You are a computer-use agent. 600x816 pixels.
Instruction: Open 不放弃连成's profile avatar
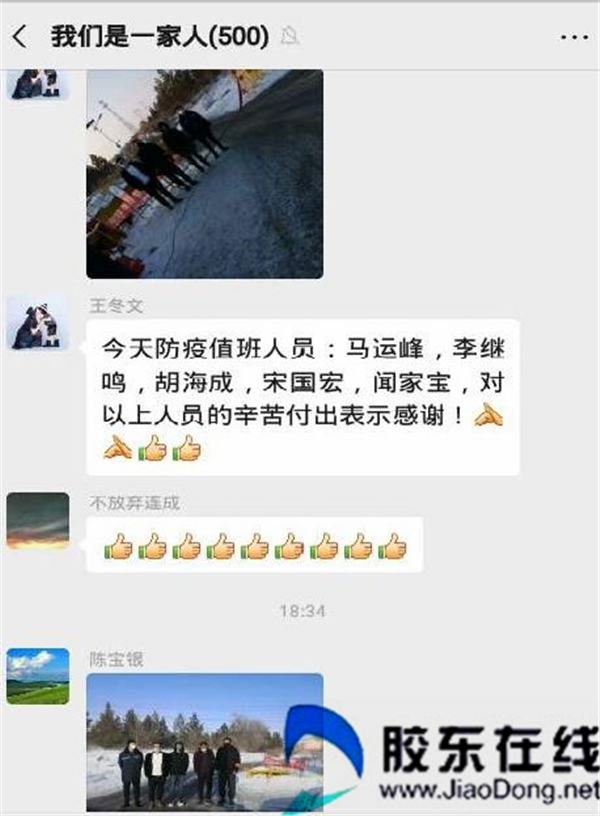(x=38, y=520)
